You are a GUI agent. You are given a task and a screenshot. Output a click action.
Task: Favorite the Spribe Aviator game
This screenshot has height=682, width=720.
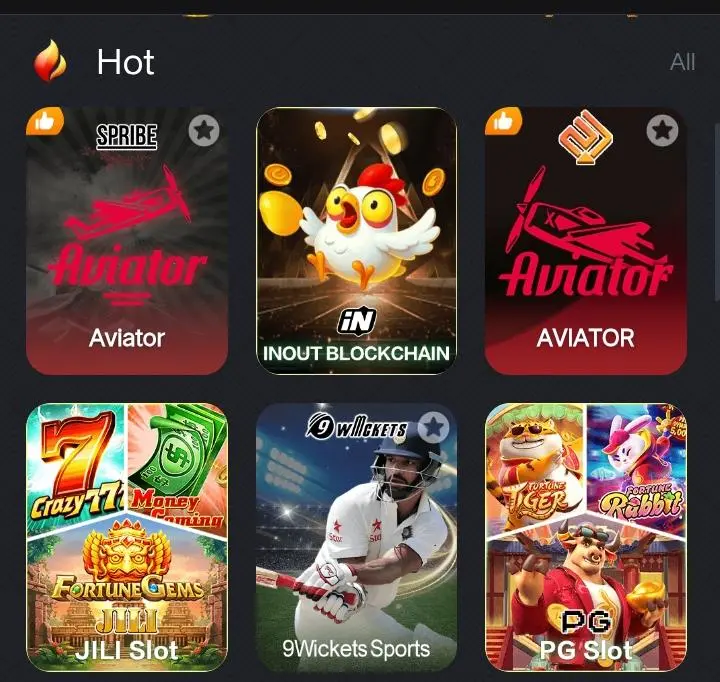pyautogui.click(x=204, y=130)
